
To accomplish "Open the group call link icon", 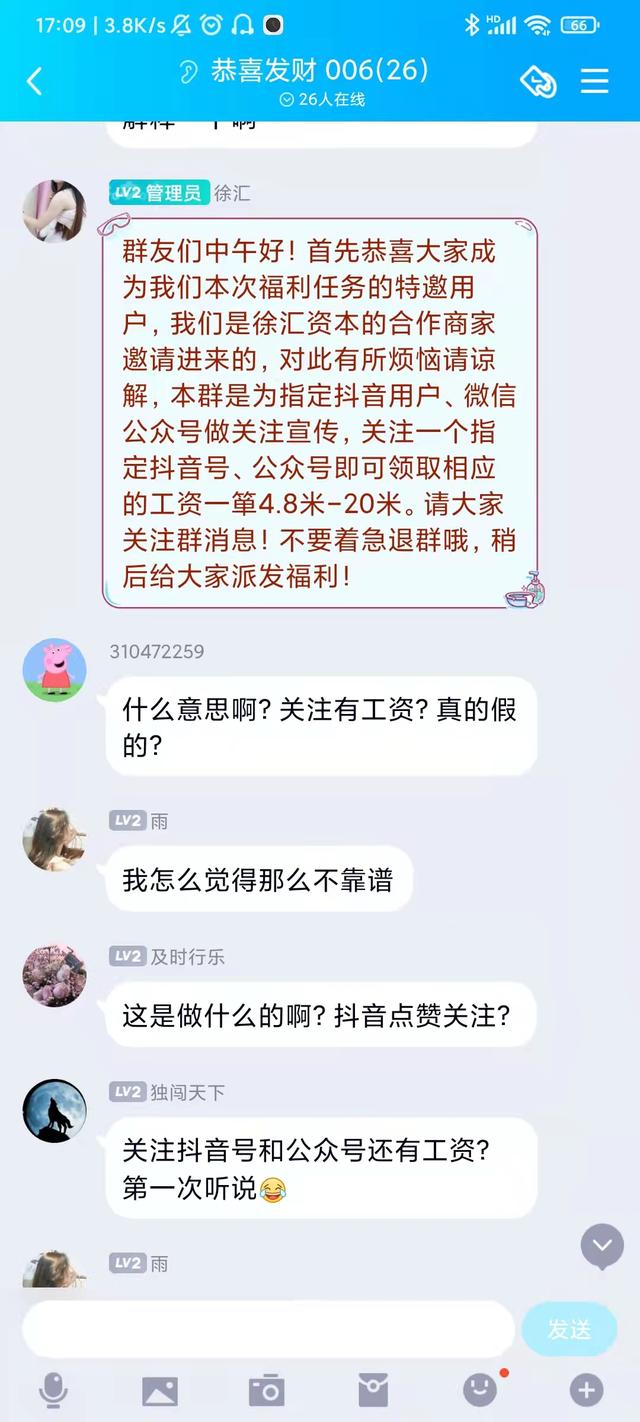I will pos(538,81).
